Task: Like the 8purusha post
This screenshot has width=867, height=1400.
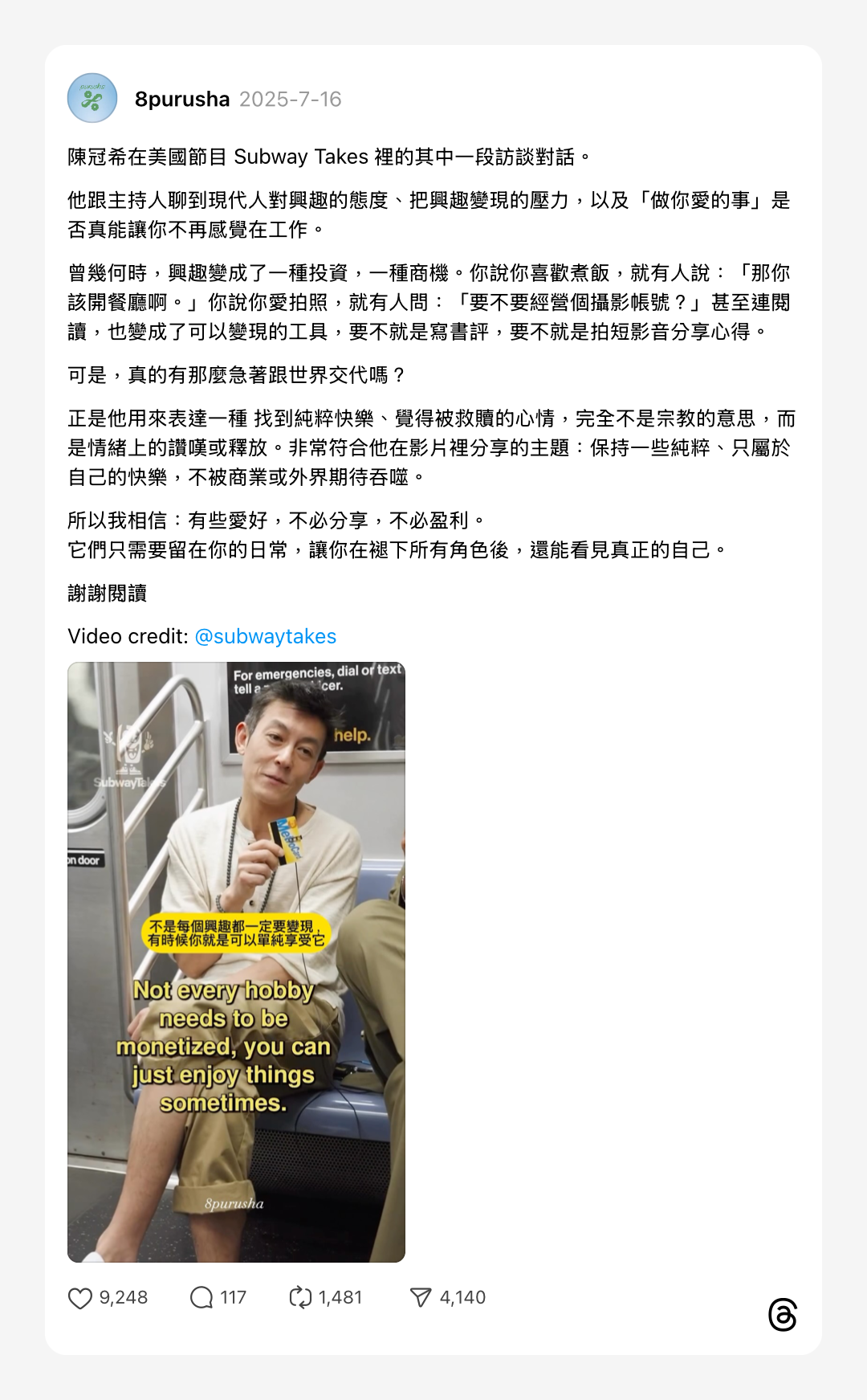Action: (x=80, y=1298)
